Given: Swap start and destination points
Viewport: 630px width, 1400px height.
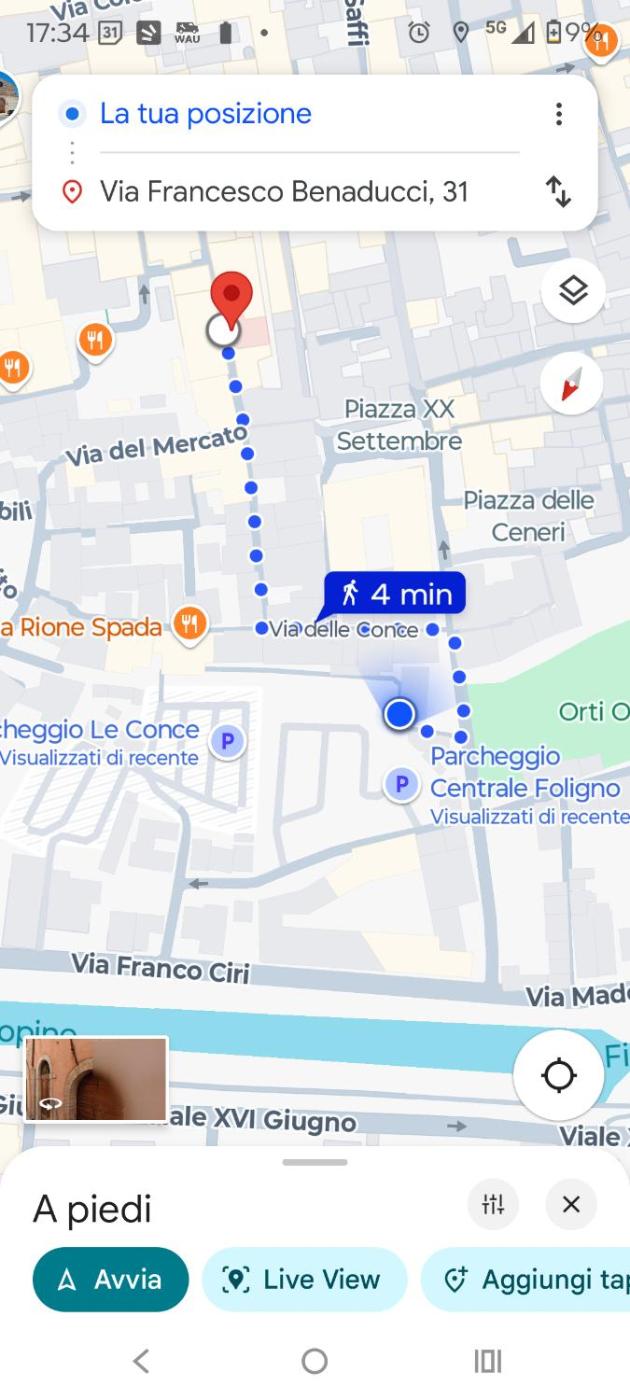Looking at the screenshot, I should [558, 191].
